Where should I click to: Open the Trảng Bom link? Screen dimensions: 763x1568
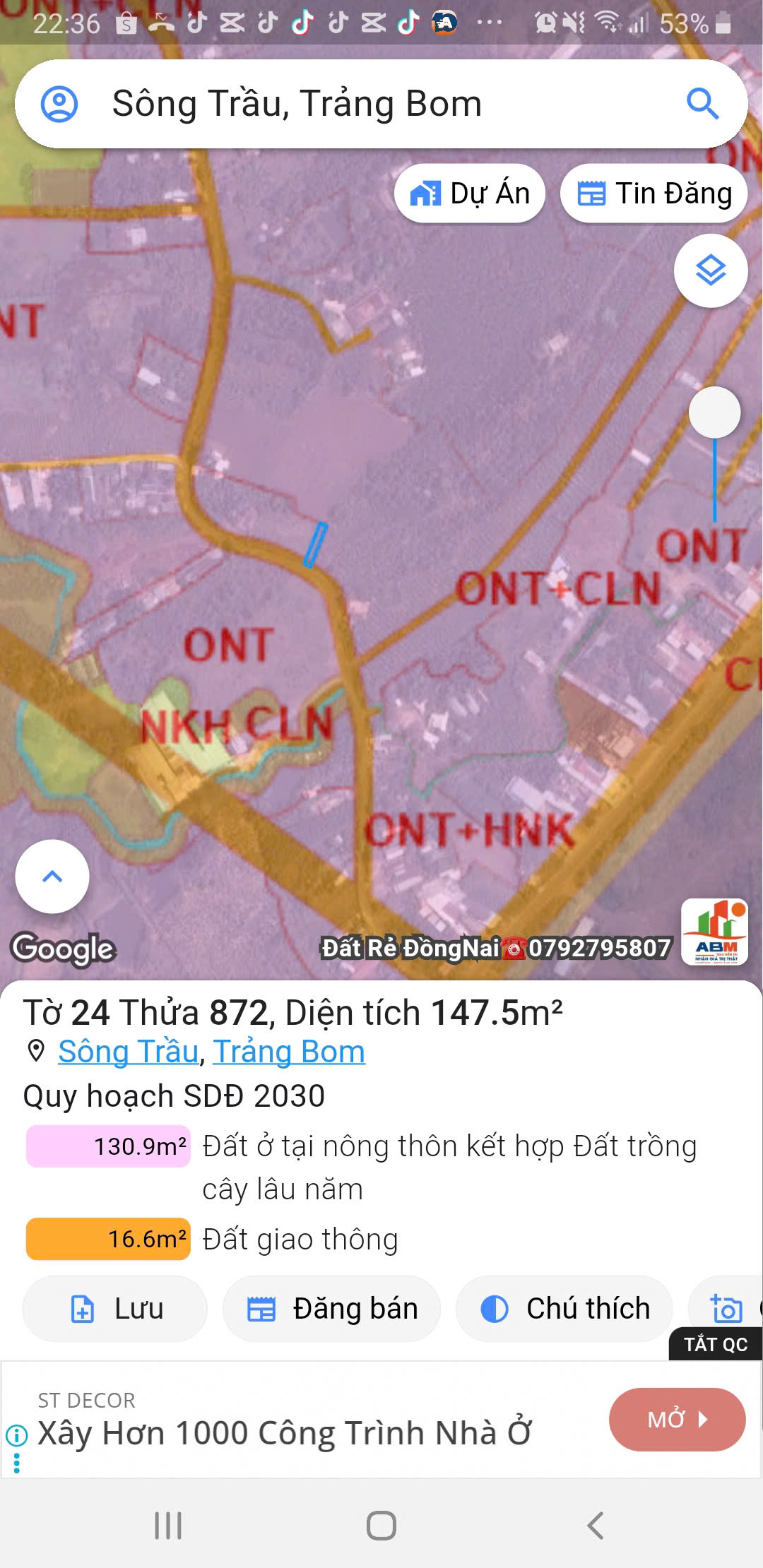coord(289,1052)
